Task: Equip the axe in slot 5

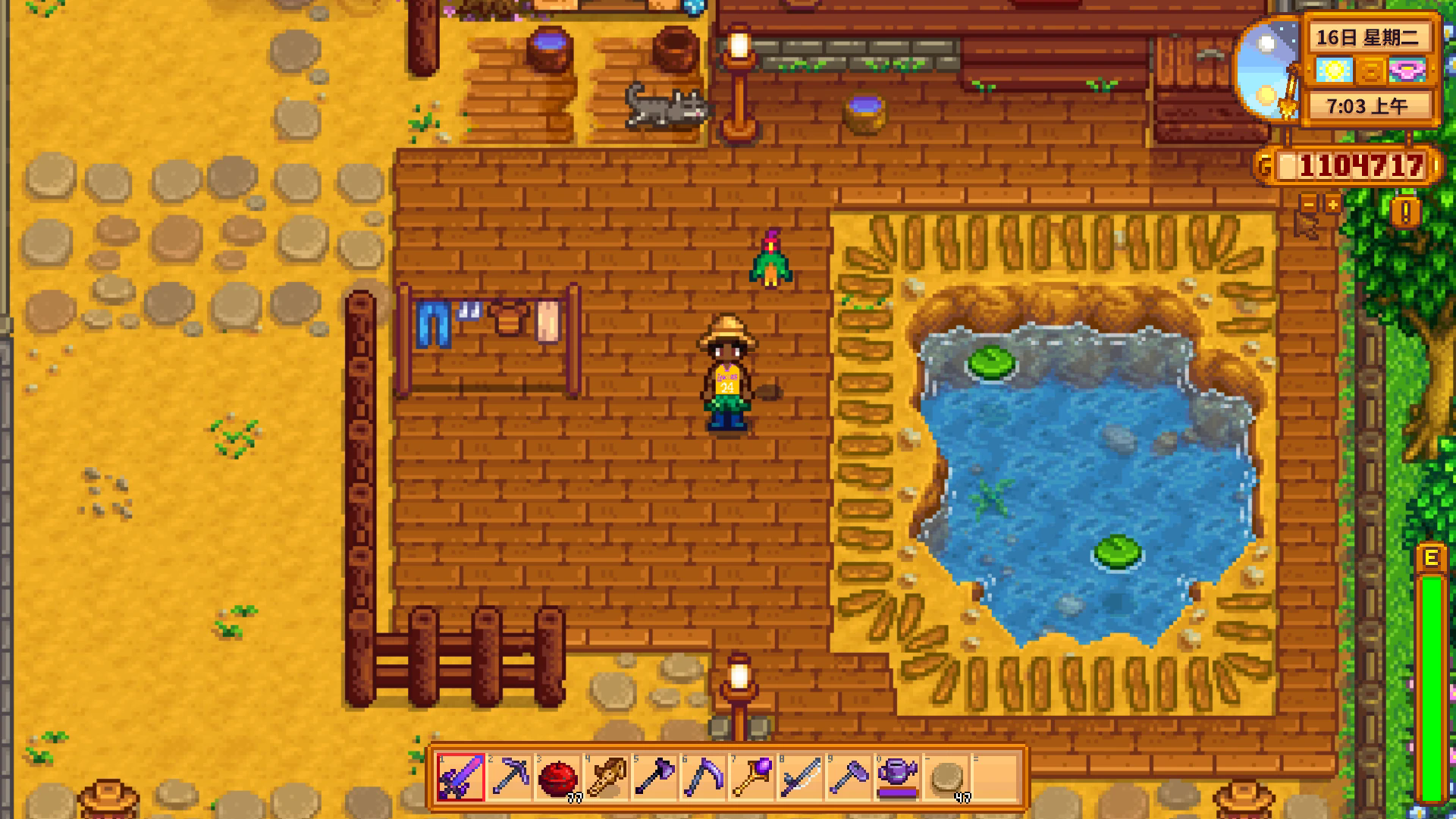Action: tap(655, 777)
